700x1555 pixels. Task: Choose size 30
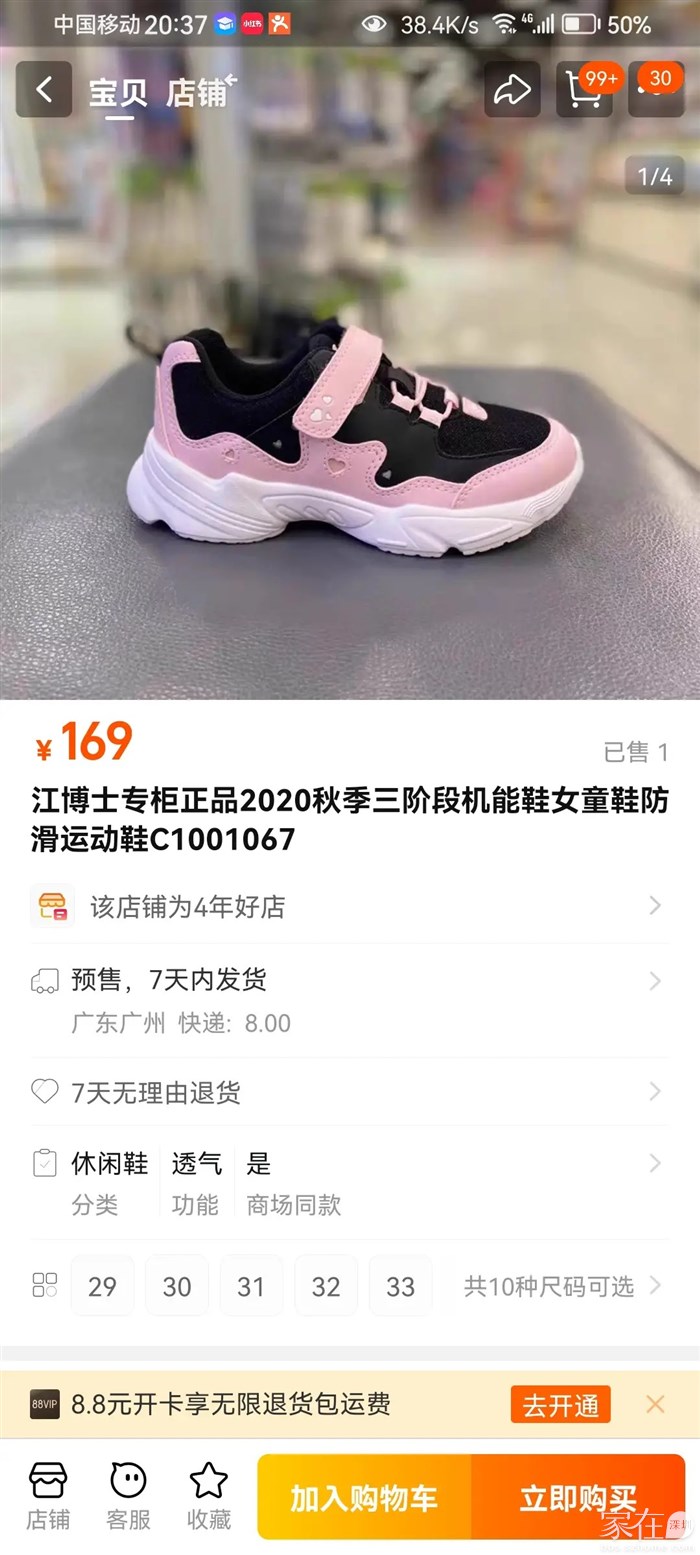[177, 1286]
